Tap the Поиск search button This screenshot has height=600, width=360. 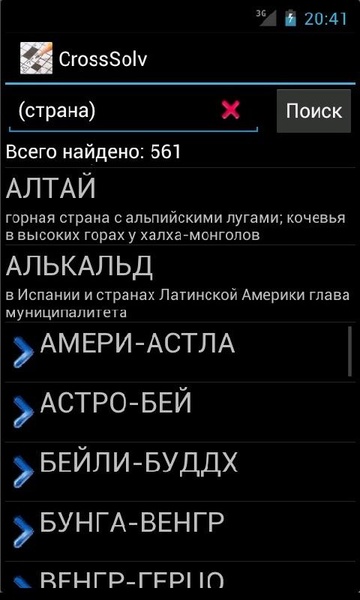(x=314, y=111)
